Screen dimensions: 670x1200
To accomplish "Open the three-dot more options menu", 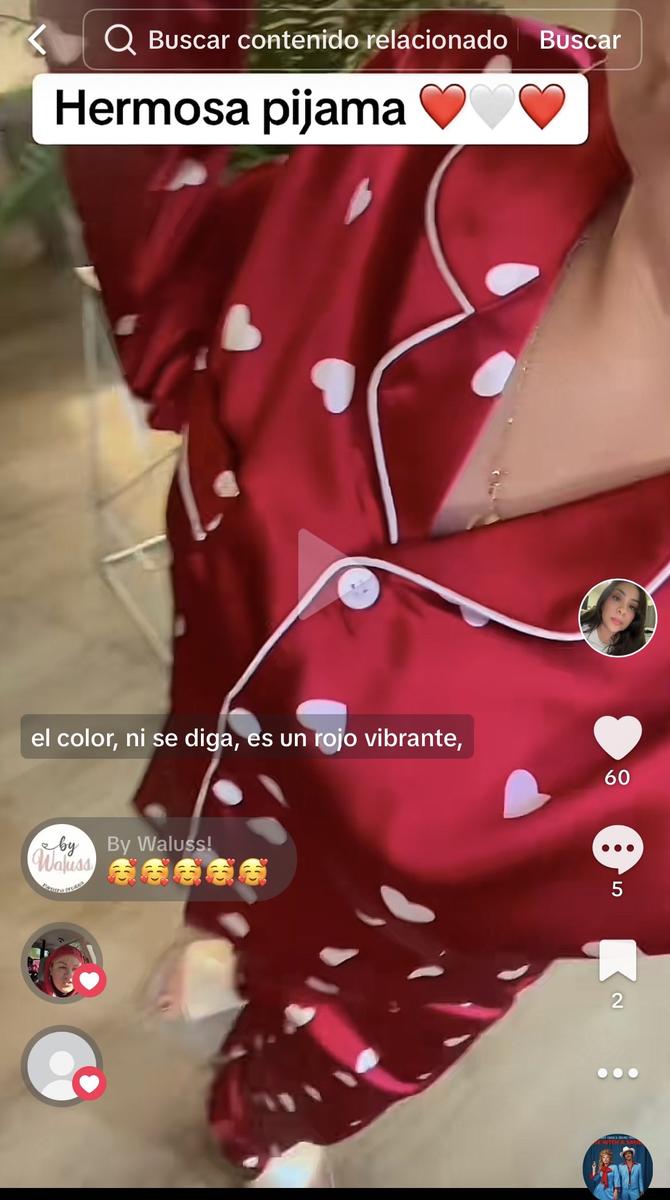I will point(618,1073).
